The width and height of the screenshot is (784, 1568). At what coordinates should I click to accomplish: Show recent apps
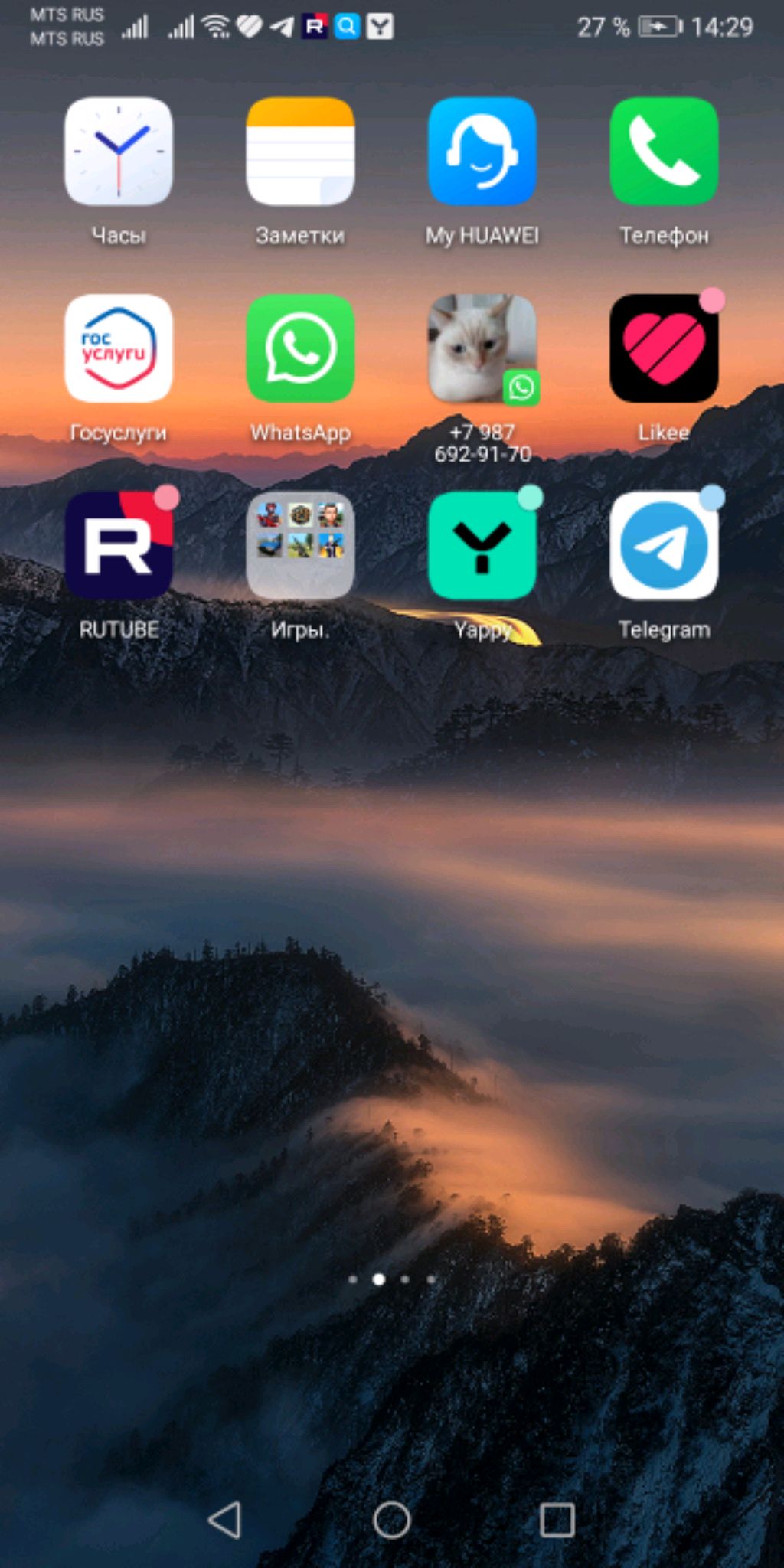[x=557, y=1520]
